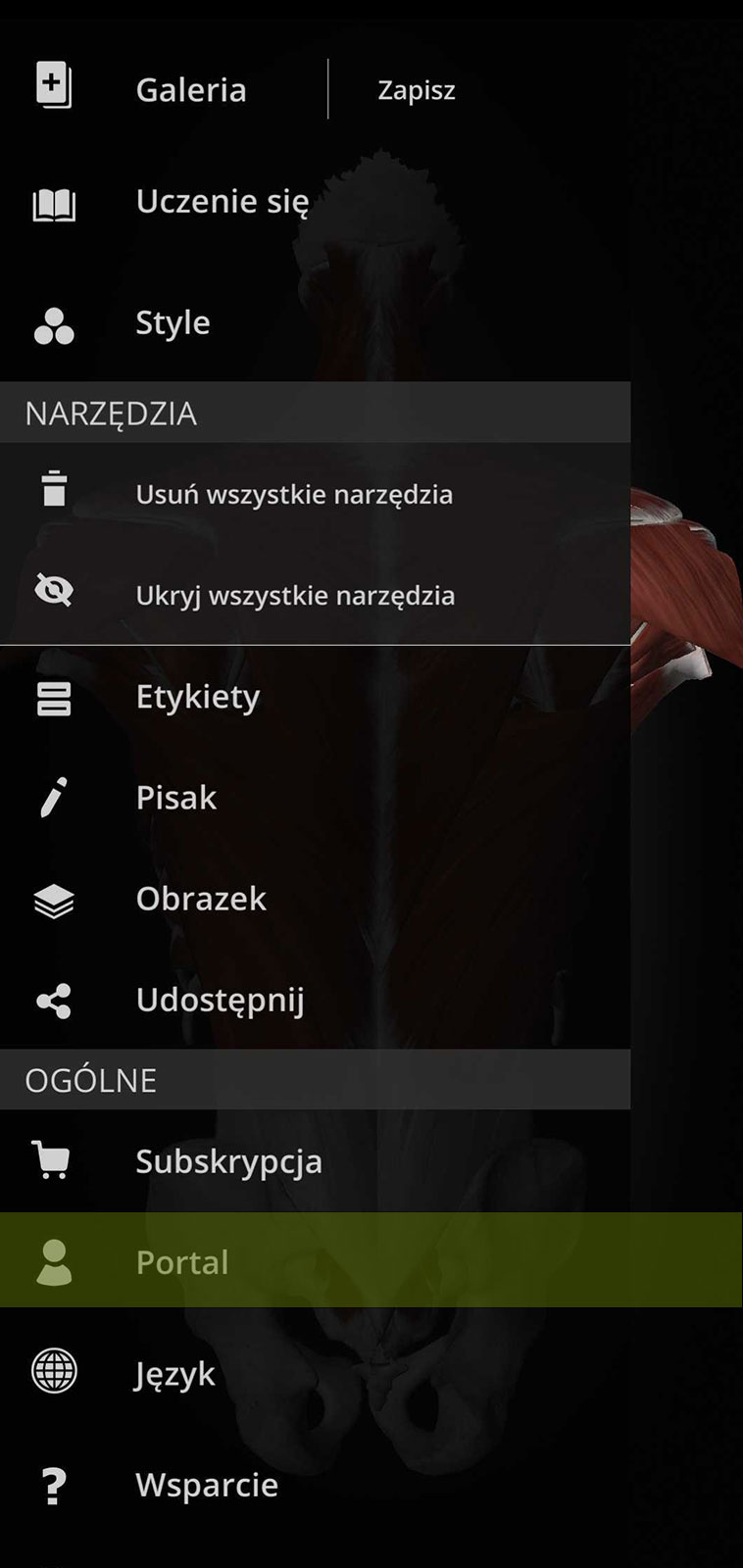Screen dimensions: 743x1568
Task: Open the Język language settings
Action: 315,1373
